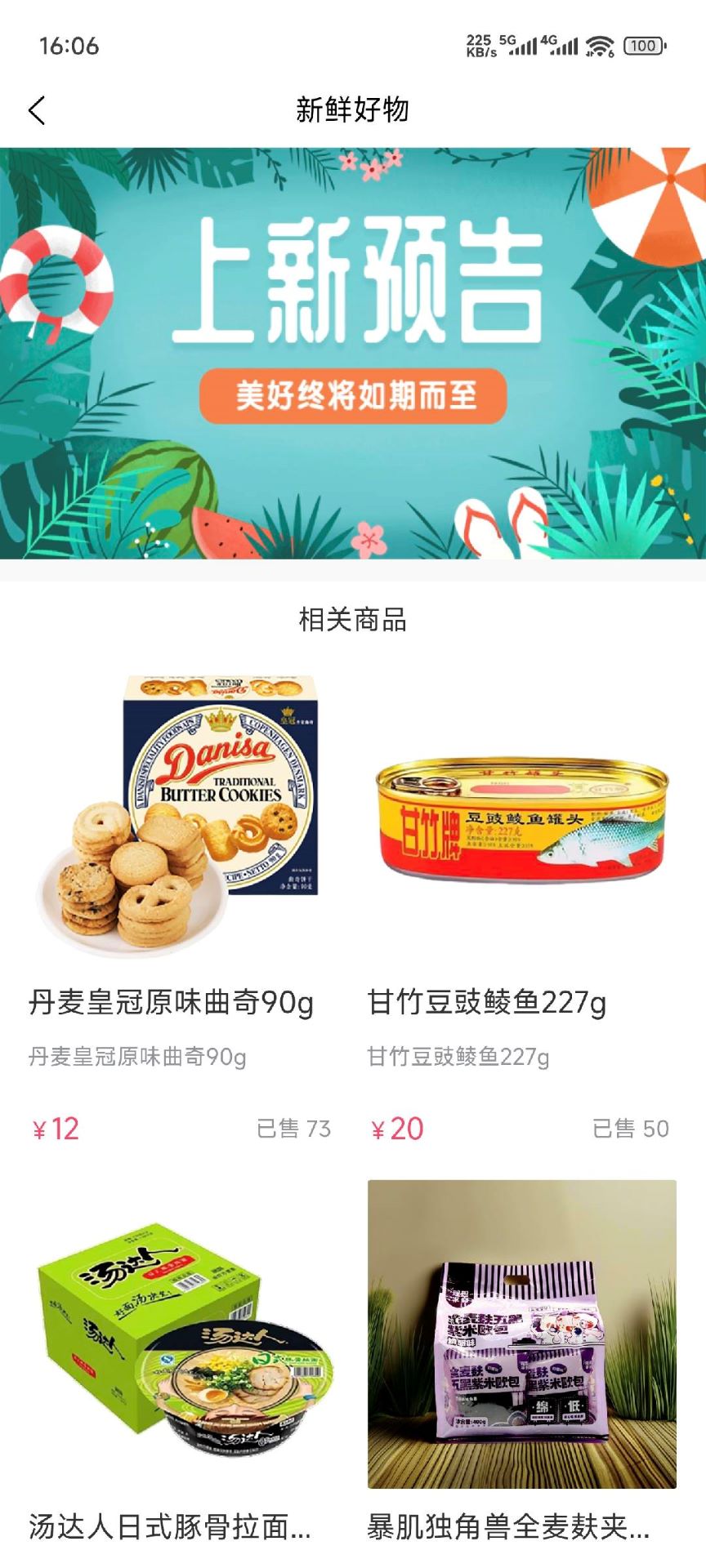This screenshot has width=706, height=1568.
Task: Tap the Wi-Fi status icon
Action: pos(599,45)
